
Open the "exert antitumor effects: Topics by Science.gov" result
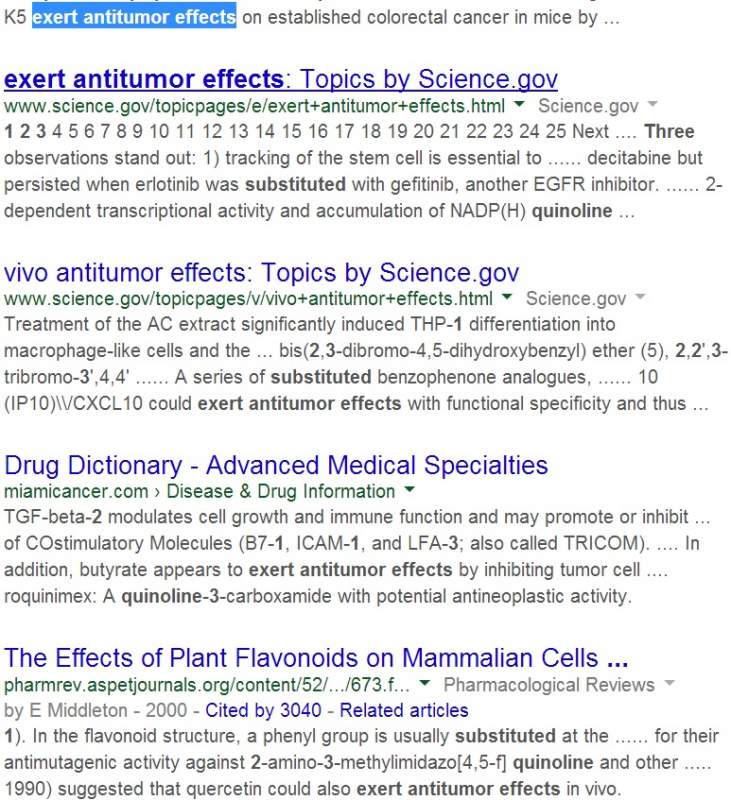pyautogui.click(x=281, y=79)
